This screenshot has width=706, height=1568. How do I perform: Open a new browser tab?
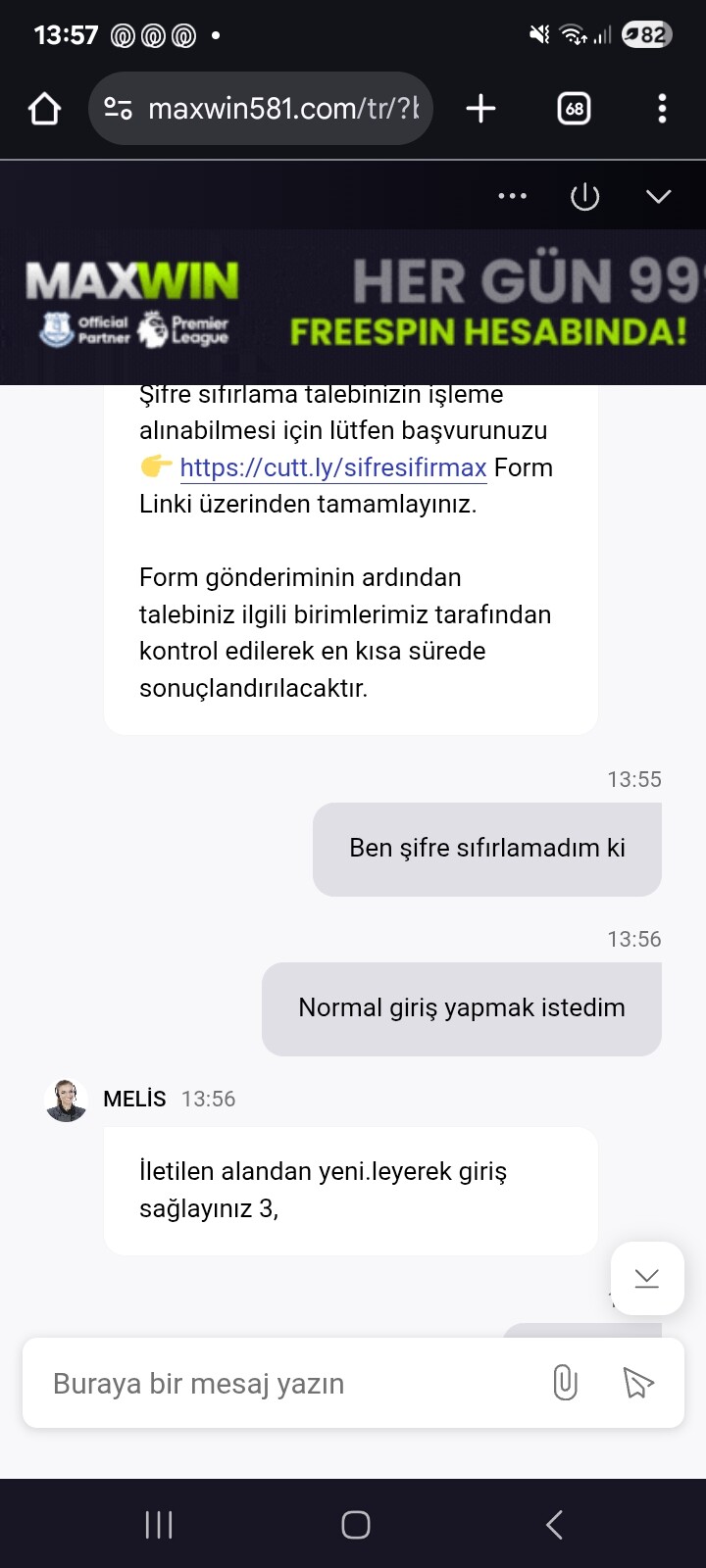coord(480,109)
